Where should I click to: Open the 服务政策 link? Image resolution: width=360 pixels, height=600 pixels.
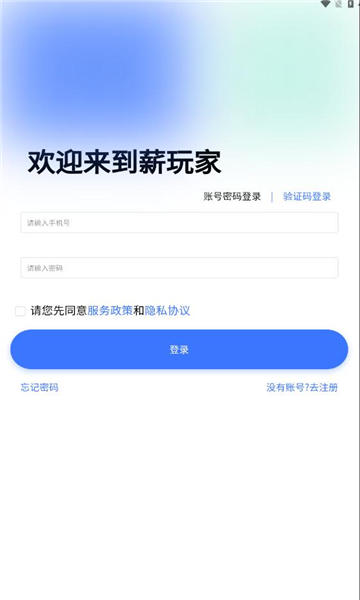pyautogui.click(x=110, y=310)
